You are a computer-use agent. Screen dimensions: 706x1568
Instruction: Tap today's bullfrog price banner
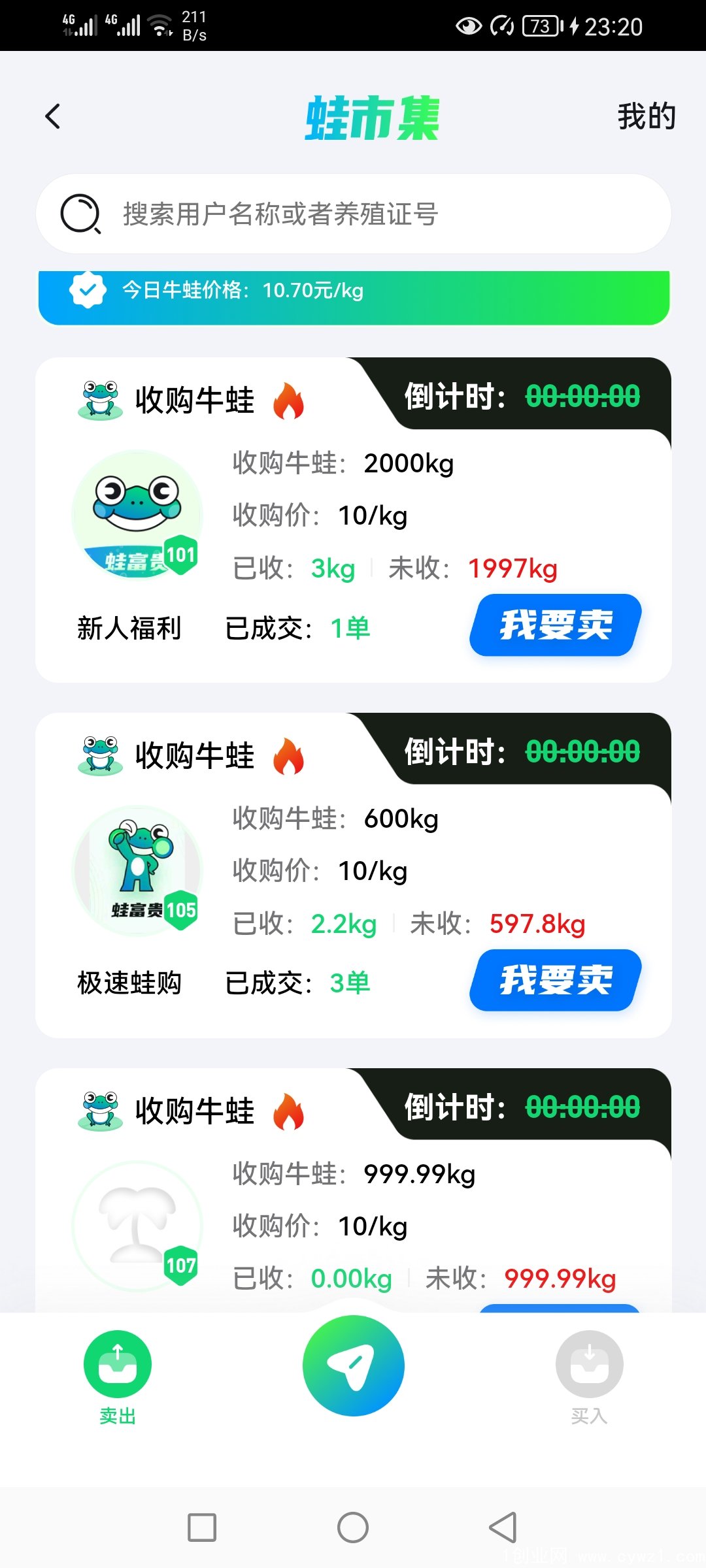click(x=354, y=297)
